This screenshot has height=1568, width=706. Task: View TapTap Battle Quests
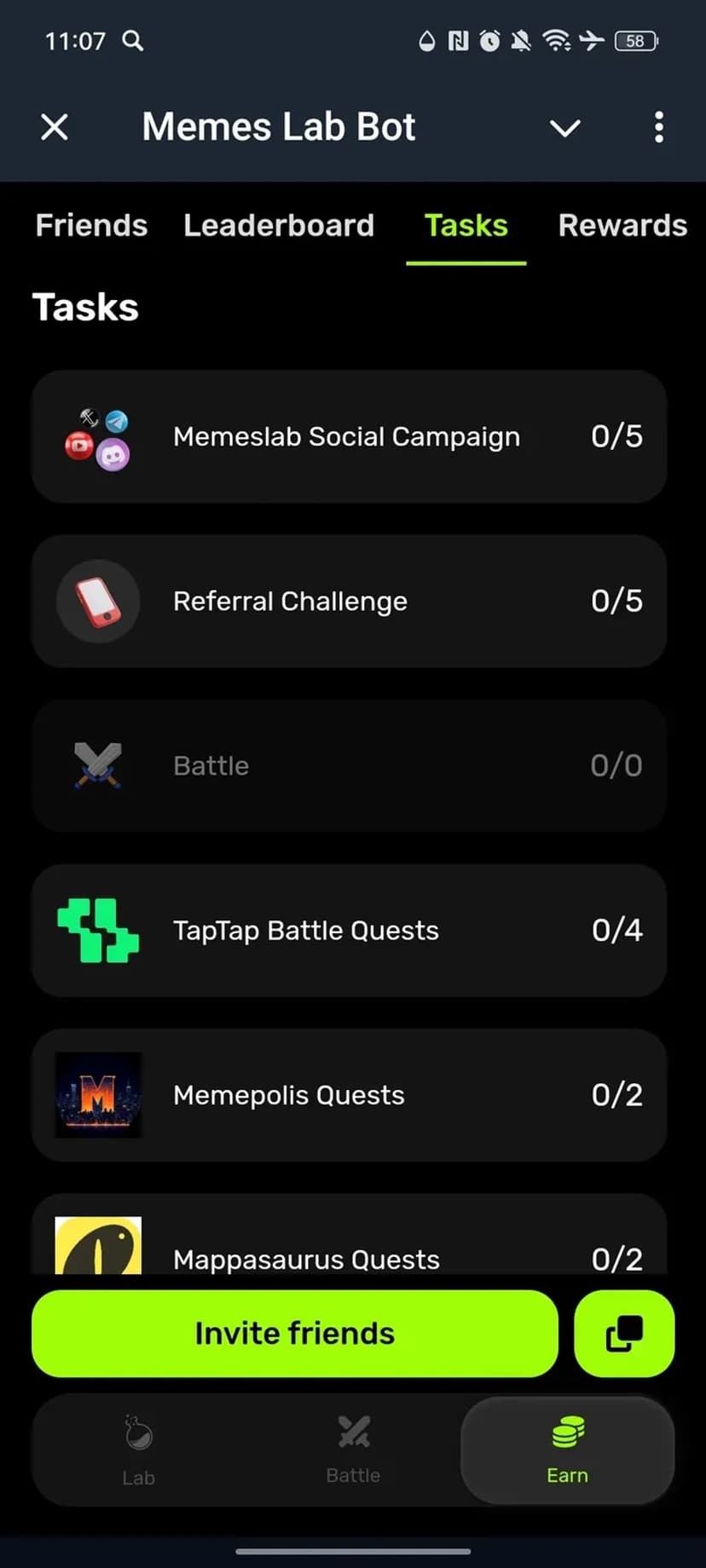(x=349, y=930)
